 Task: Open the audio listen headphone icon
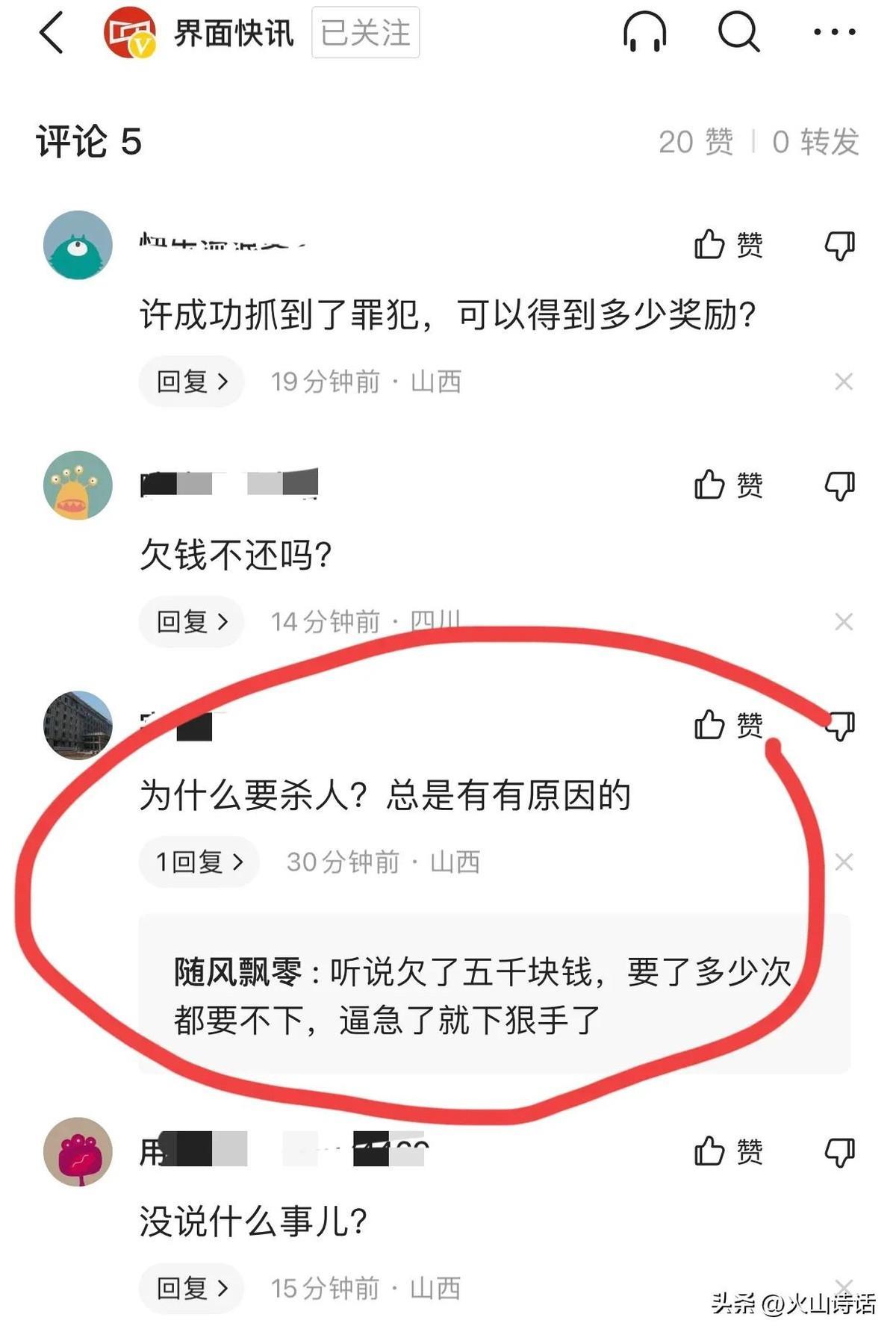pos(644,34)
